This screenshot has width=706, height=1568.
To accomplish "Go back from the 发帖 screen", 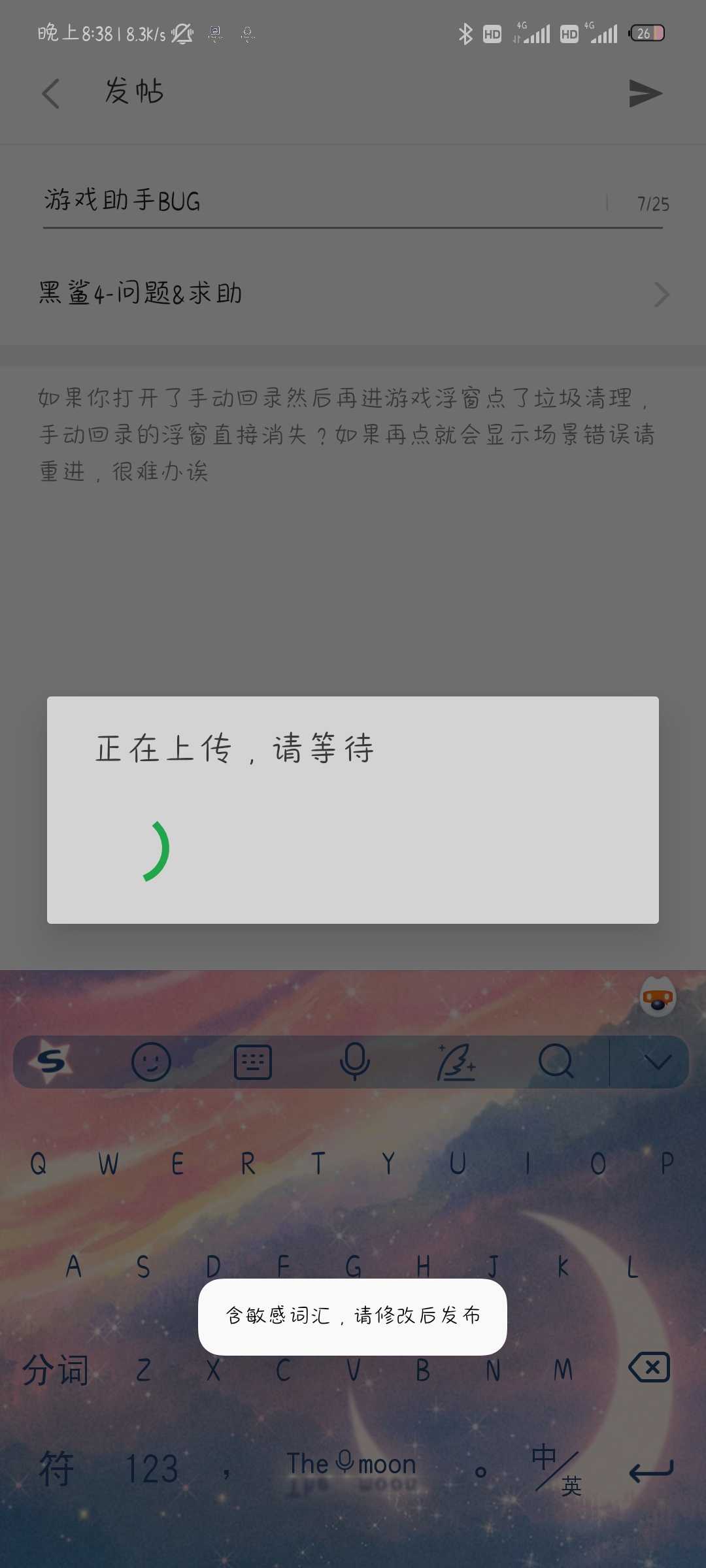I will [51, 93].
